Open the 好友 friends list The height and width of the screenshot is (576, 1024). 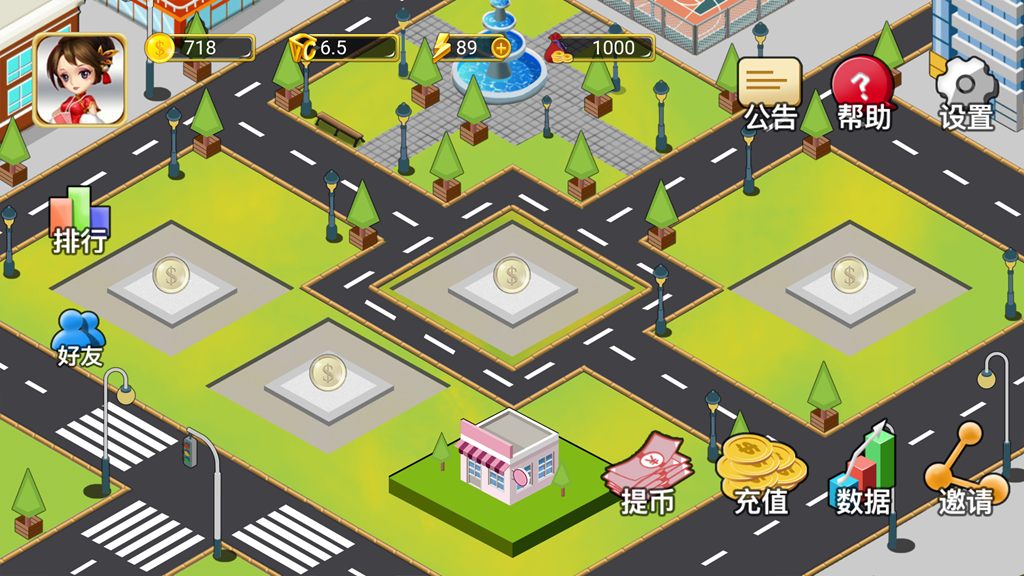(79, 337)
